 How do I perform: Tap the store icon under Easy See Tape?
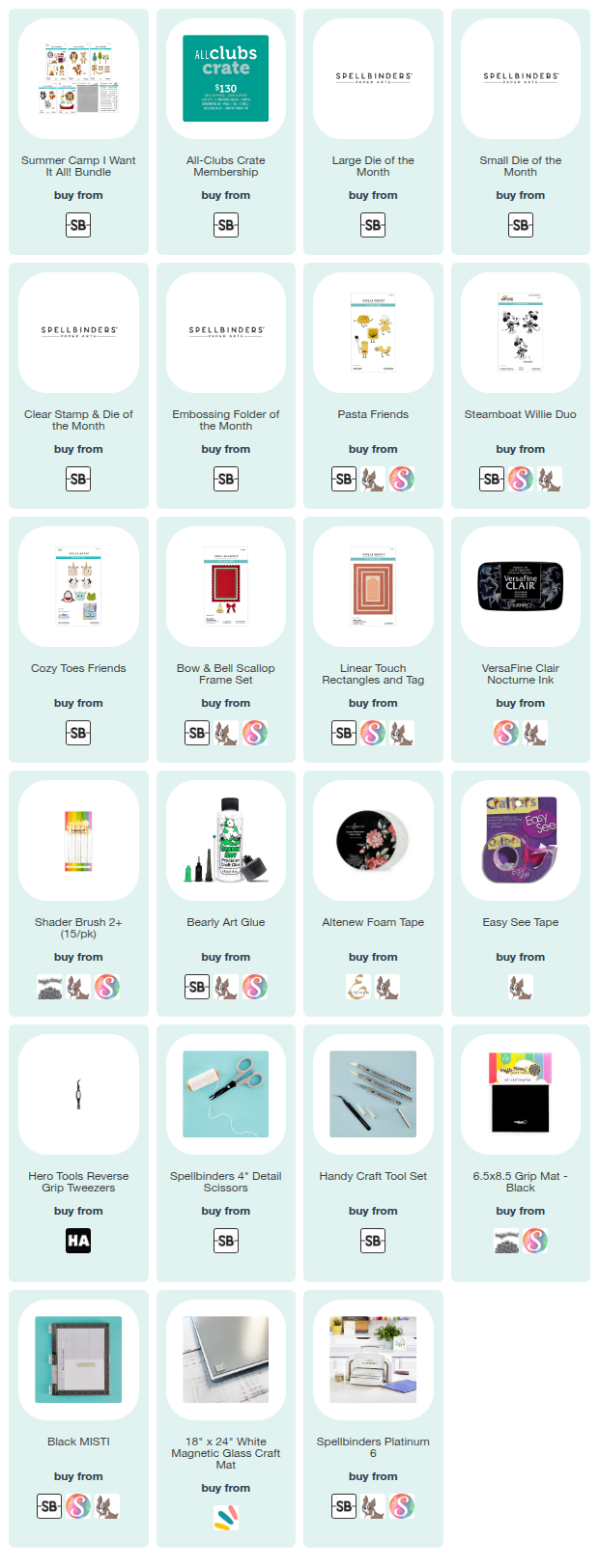(520, 987)
